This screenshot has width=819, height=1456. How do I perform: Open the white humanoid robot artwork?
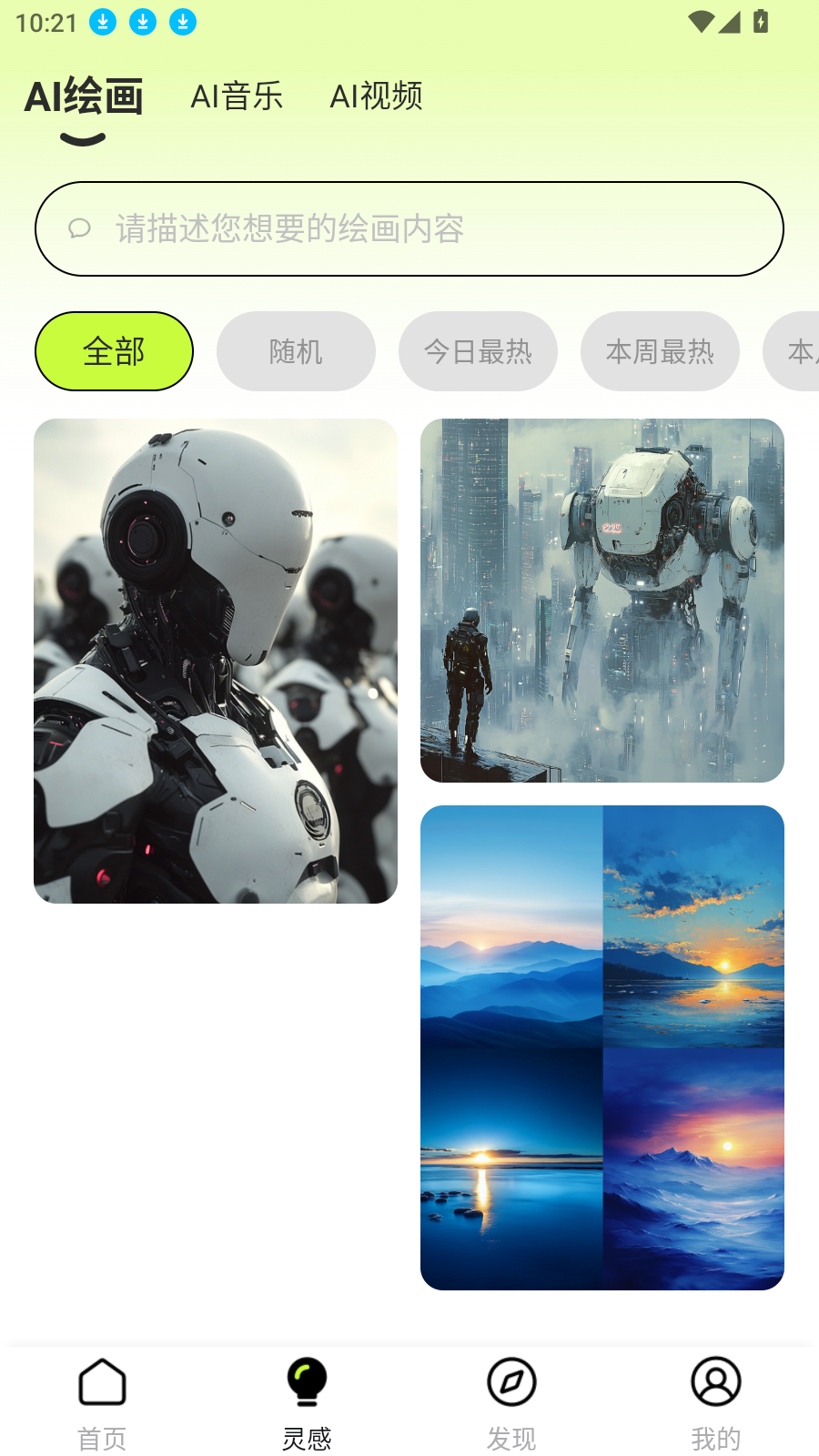[216, 661]
